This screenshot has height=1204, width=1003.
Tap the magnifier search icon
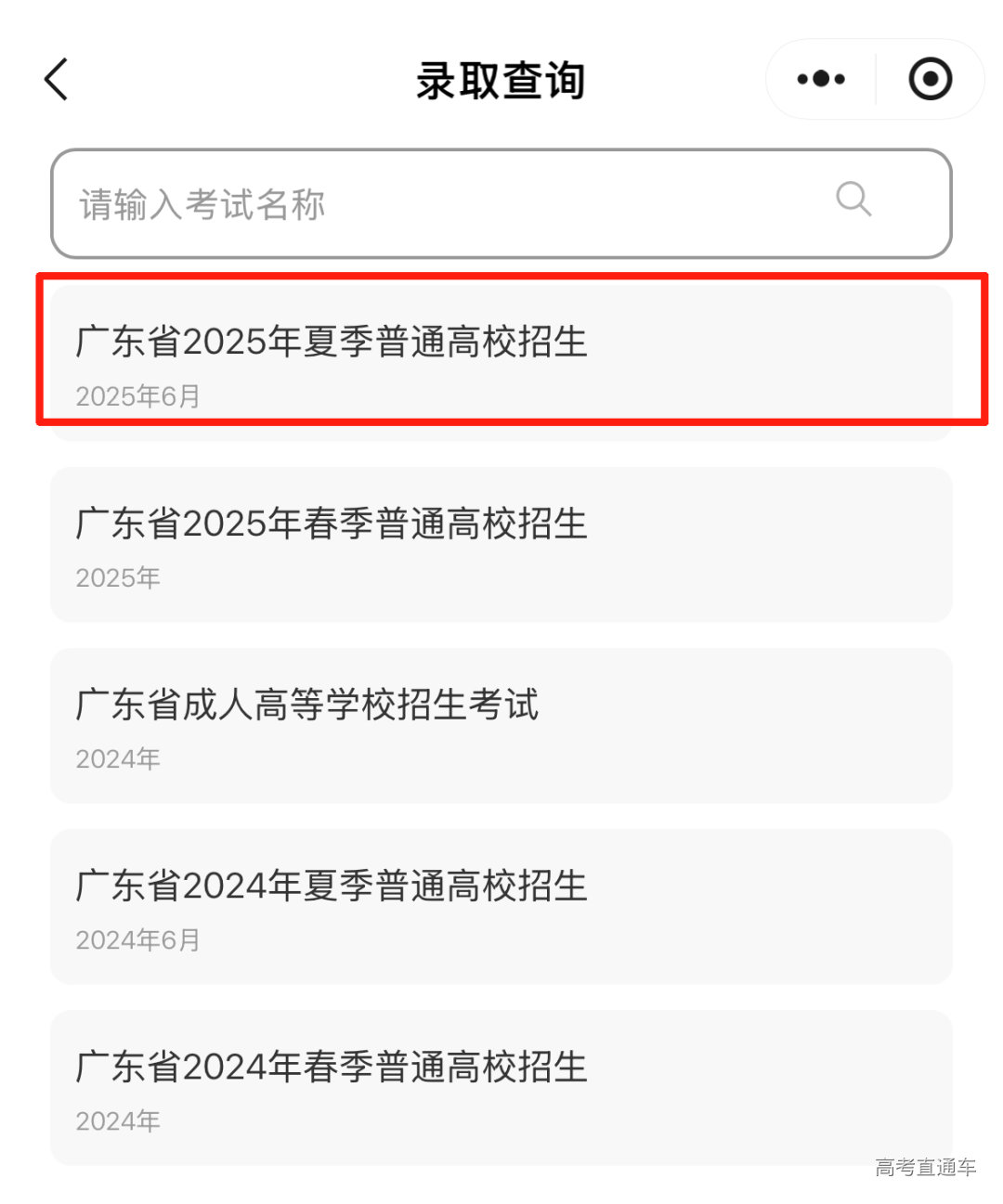pos(853,199)
